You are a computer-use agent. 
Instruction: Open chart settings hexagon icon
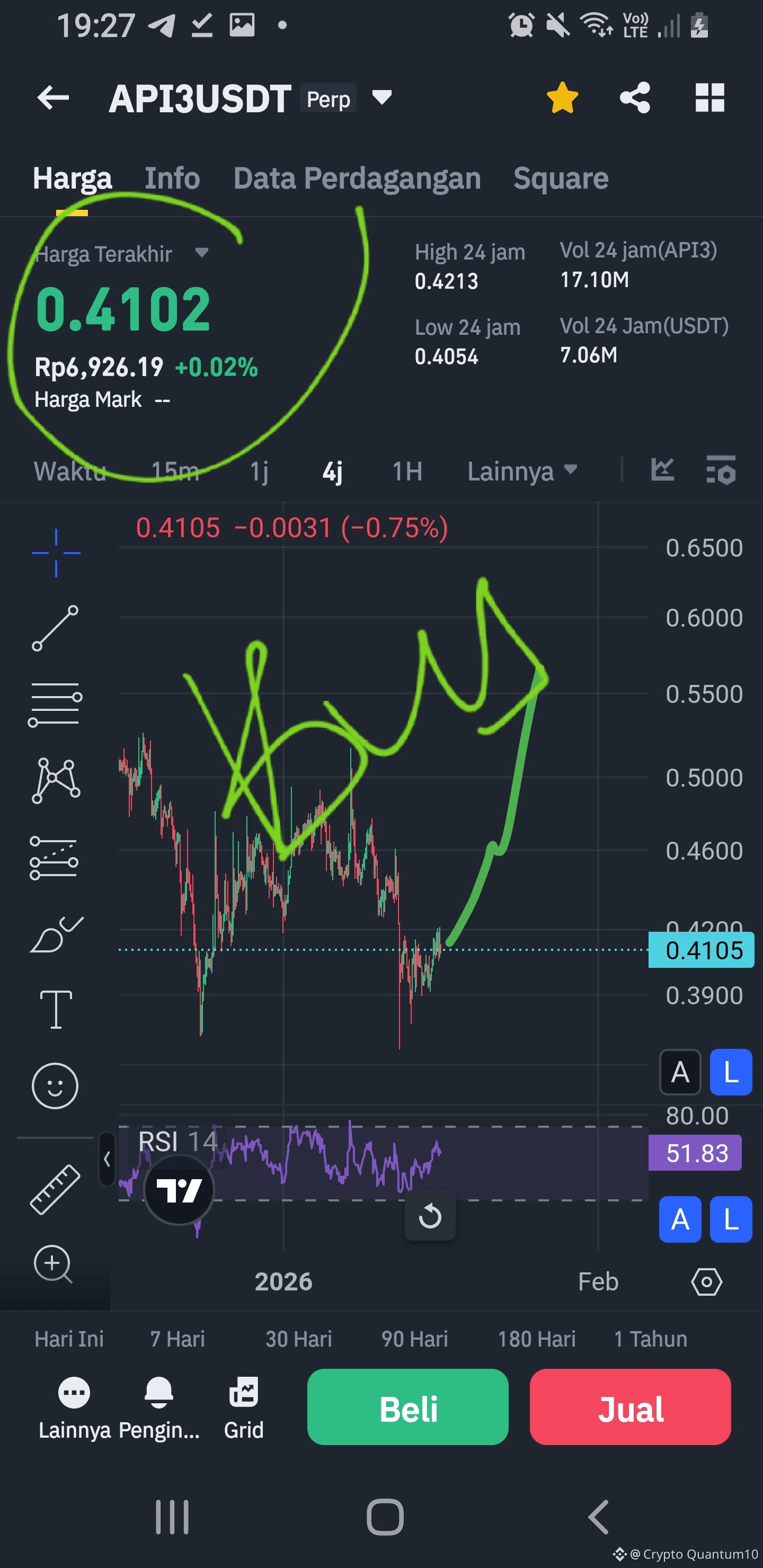(x=706, y=1281)
